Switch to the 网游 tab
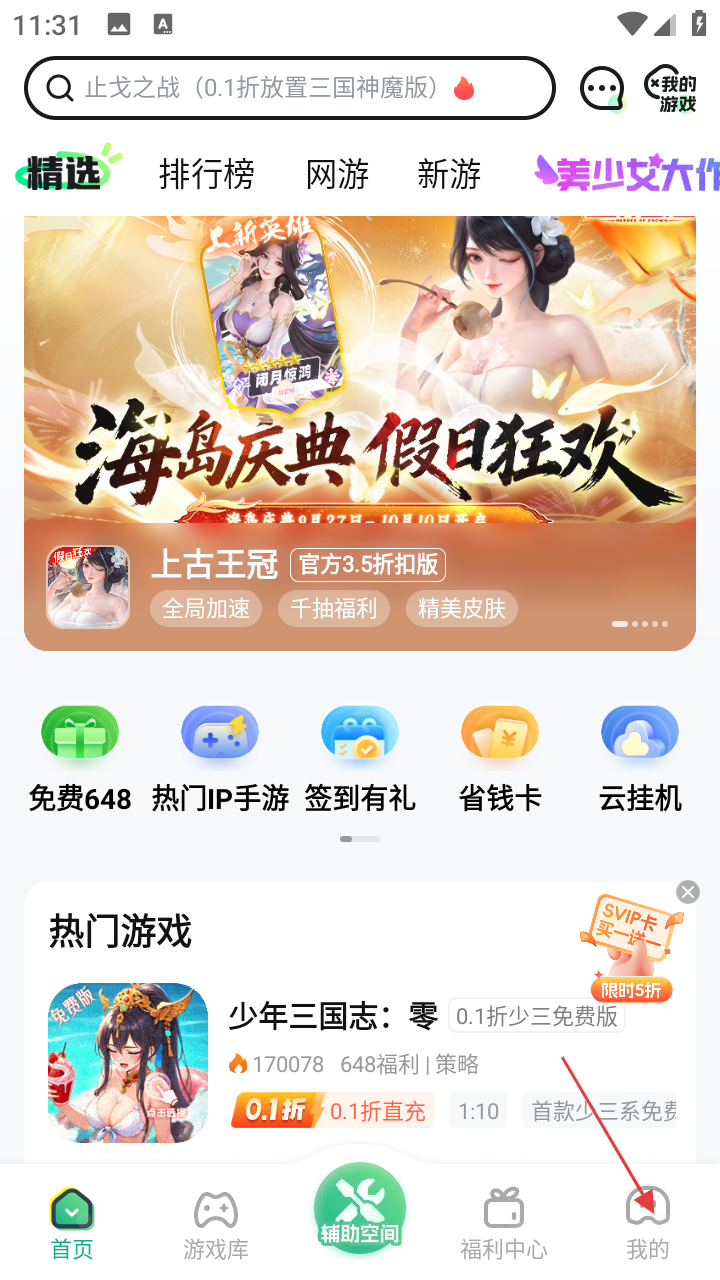 pyautogui.click(x=338, y=174)
